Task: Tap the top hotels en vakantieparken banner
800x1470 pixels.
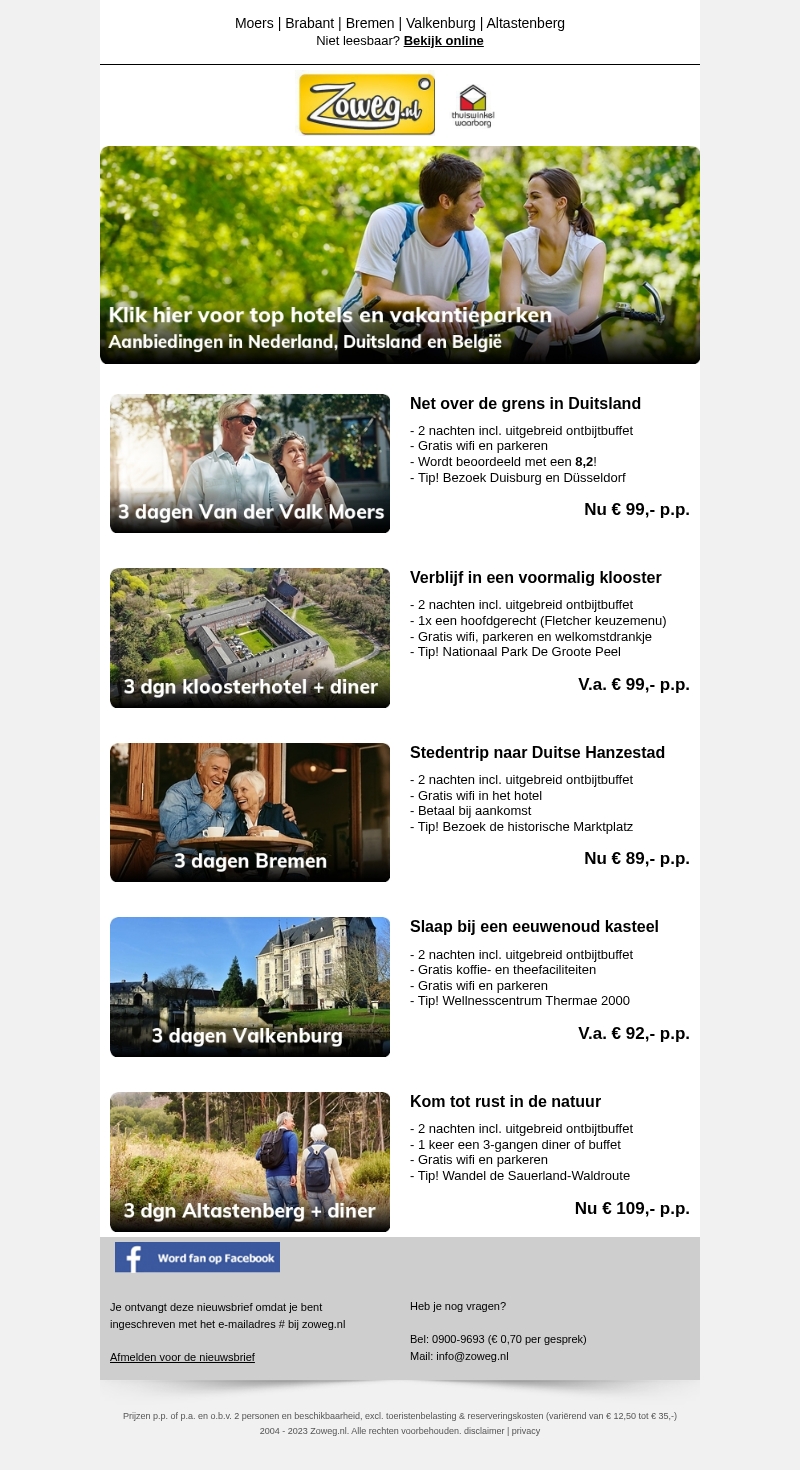Action: (400, 255)
